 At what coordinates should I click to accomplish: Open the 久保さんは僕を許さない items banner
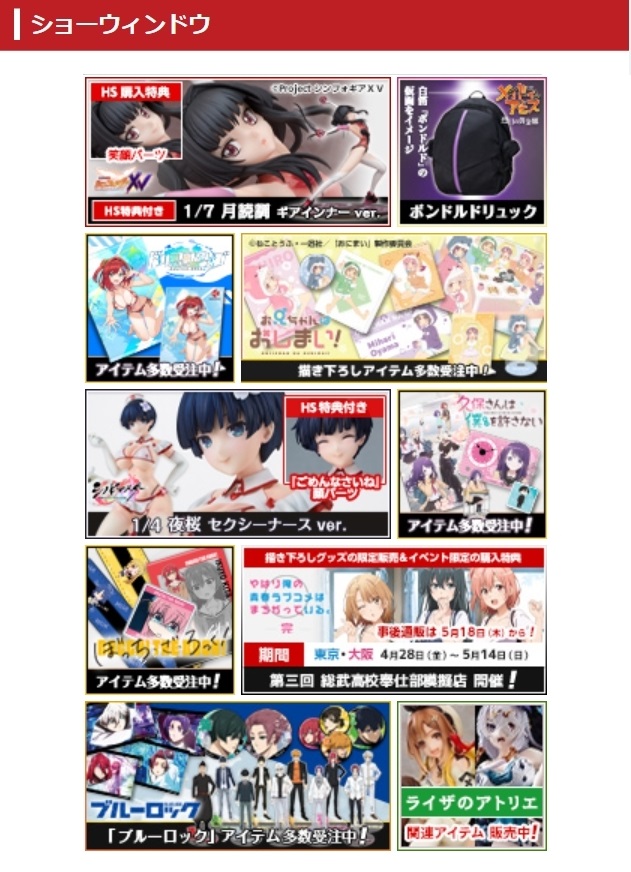[472, 464]
